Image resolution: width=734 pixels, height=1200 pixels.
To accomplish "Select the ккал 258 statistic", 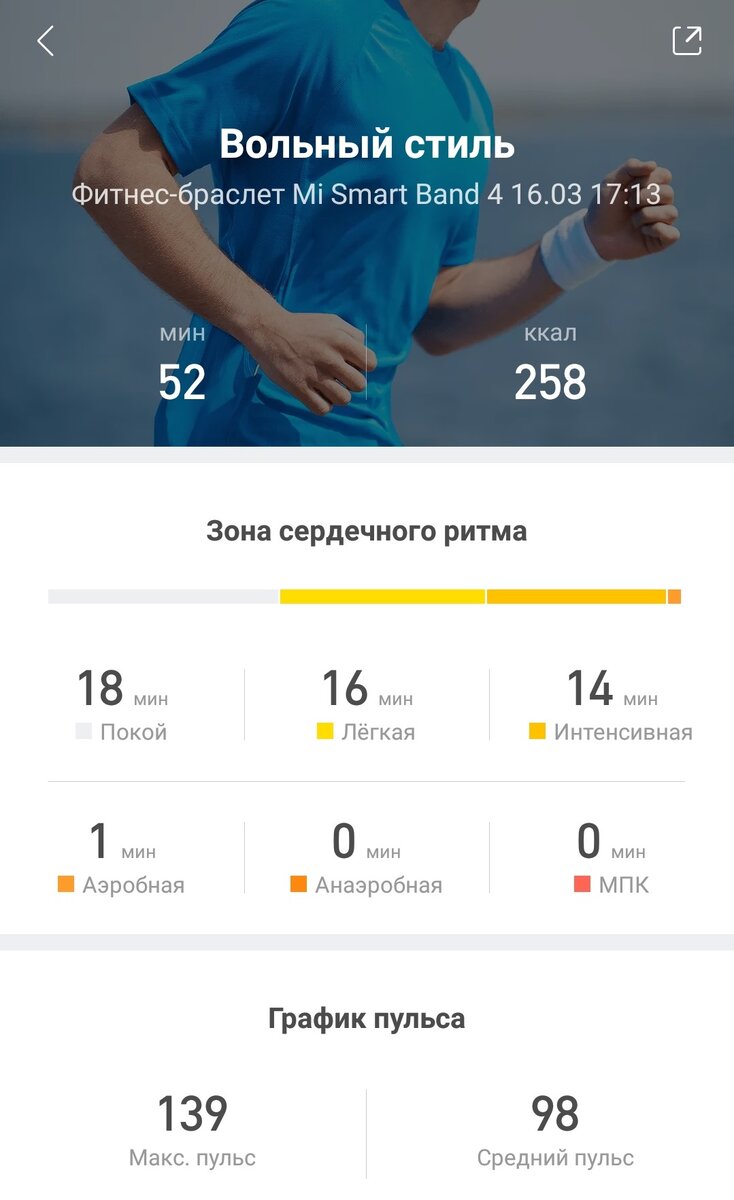I will pyautogui.click(x=551, y=360).
